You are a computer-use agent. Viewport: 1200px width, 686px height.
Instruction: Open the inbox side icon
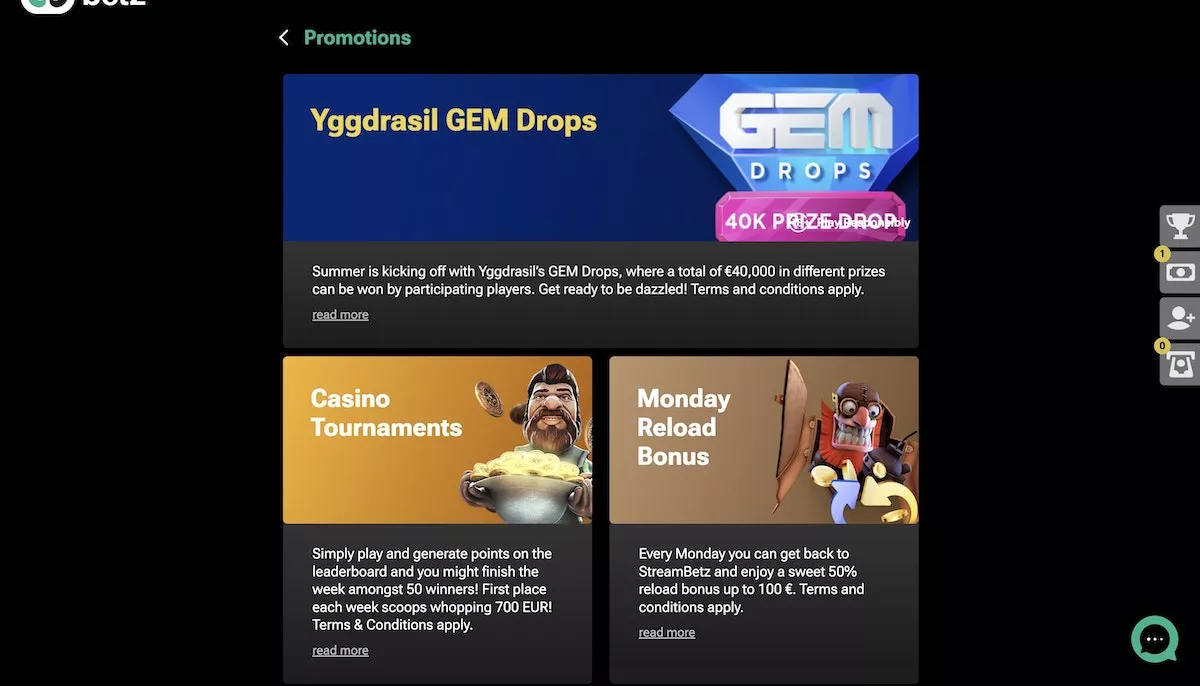pos(1180,365)
